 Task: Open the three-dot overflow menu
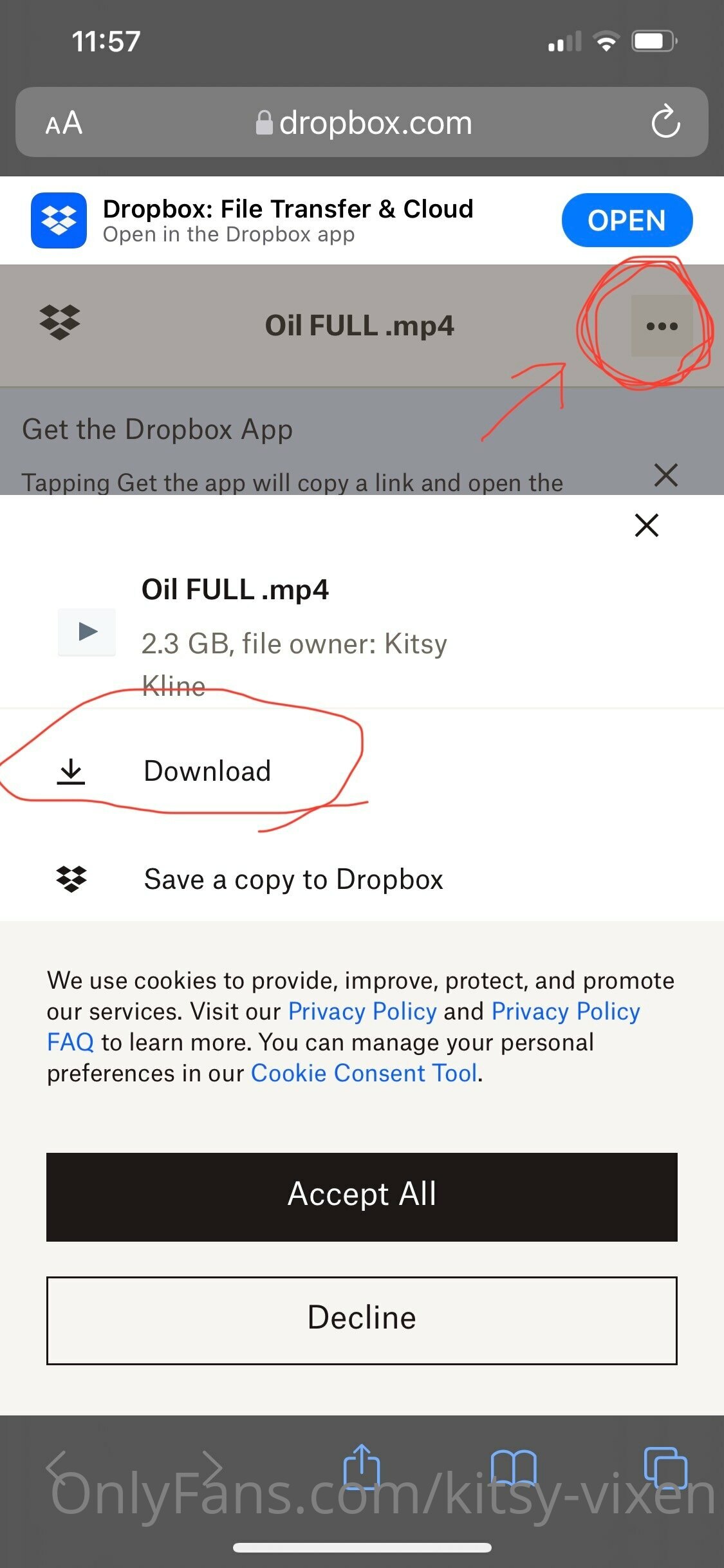point(662,326)
